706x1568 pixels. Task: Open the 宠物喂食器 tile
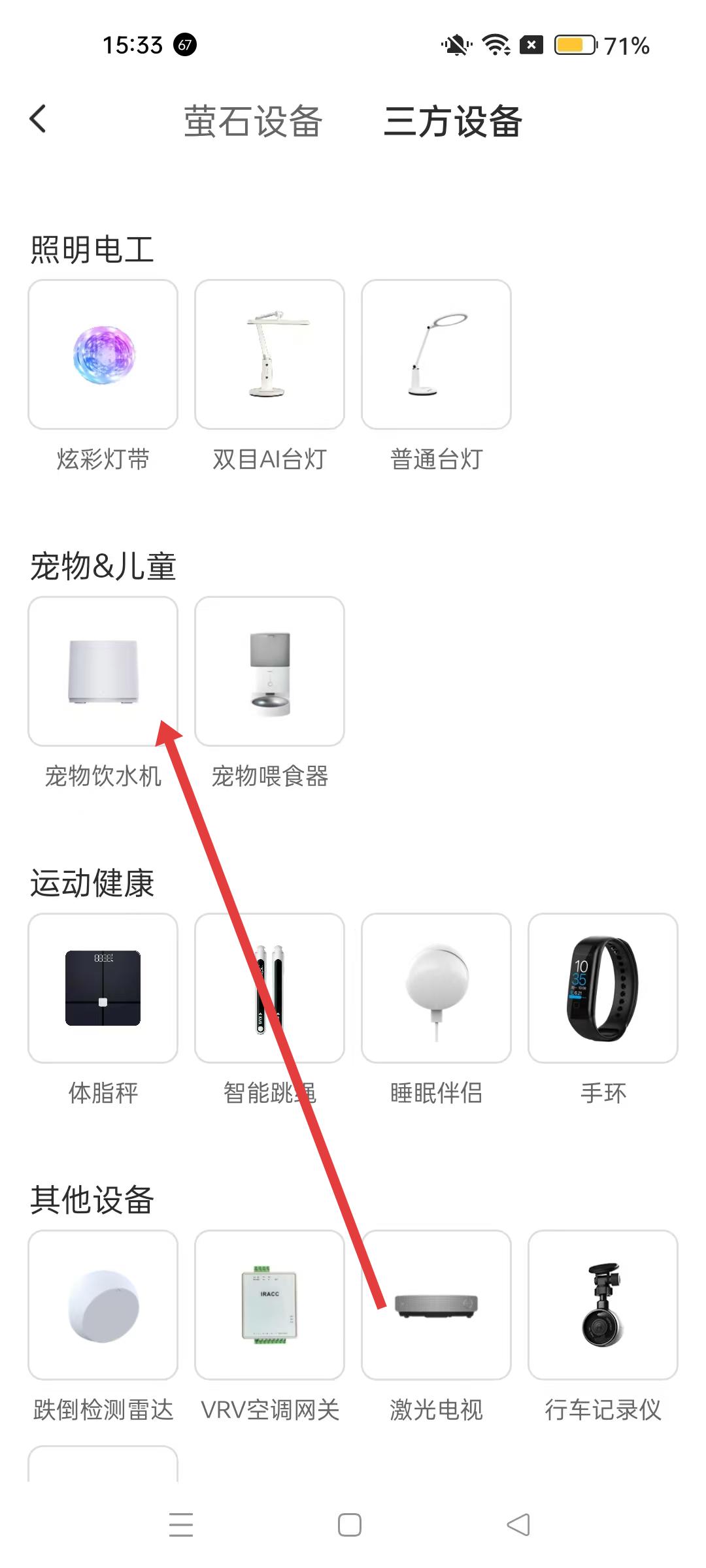(x=269, y=671)
